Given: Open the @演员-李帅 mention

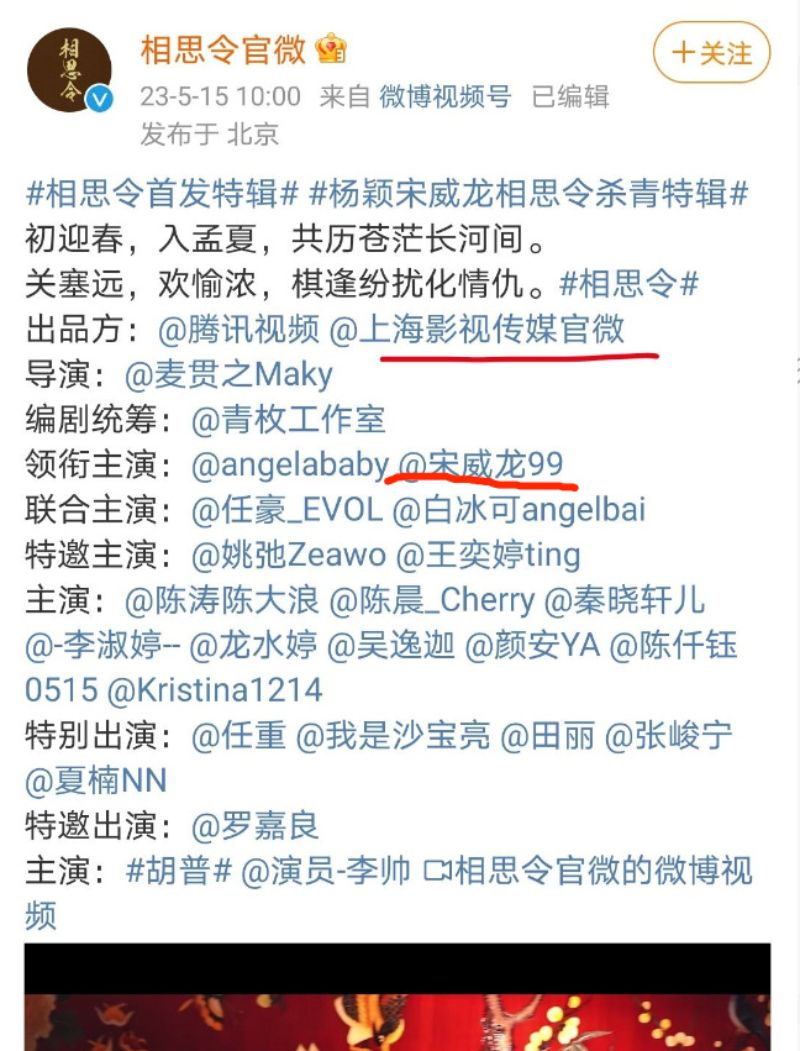Looking at the screenshot, I should 326,870.
